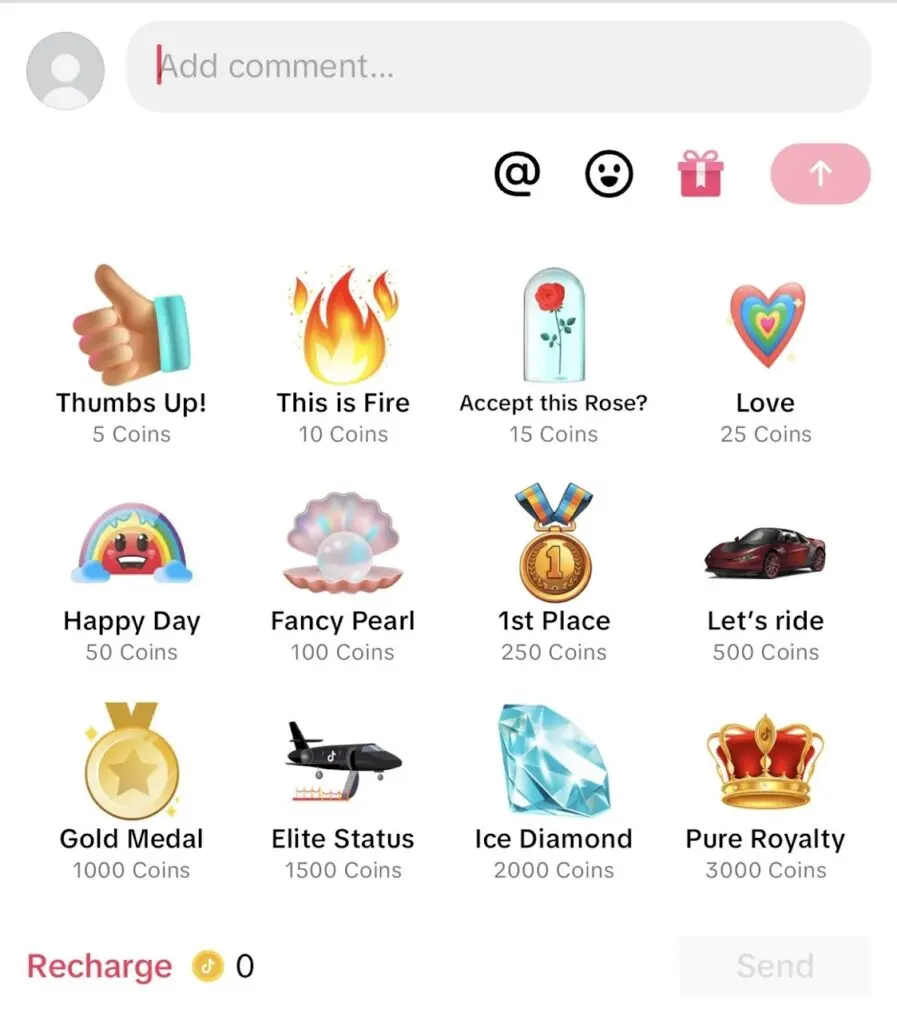Screen dimensions: 897x1024
Task: Tap the Send gift button
Action: pos(775,966)
